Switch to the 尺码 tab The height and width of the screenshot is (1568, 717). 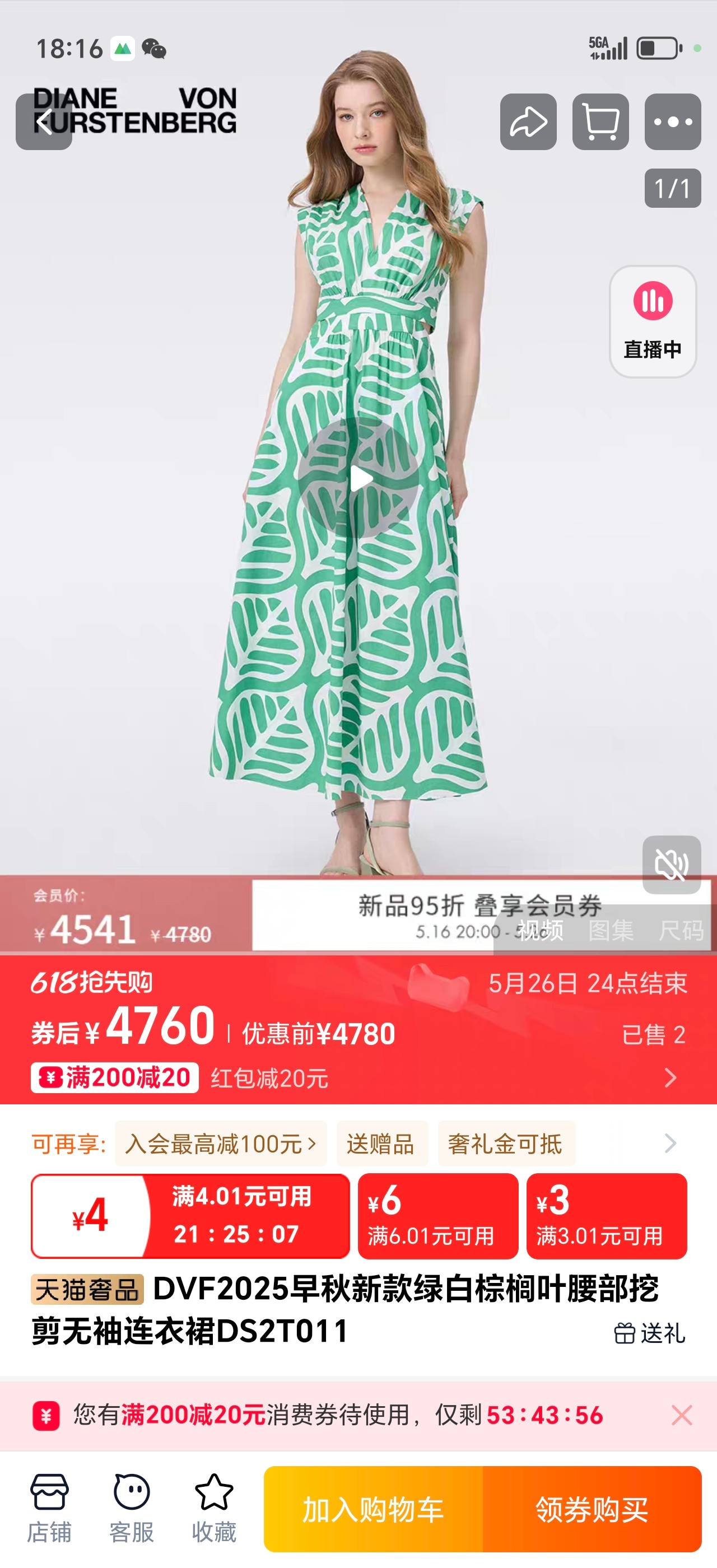tap(681, 930)
